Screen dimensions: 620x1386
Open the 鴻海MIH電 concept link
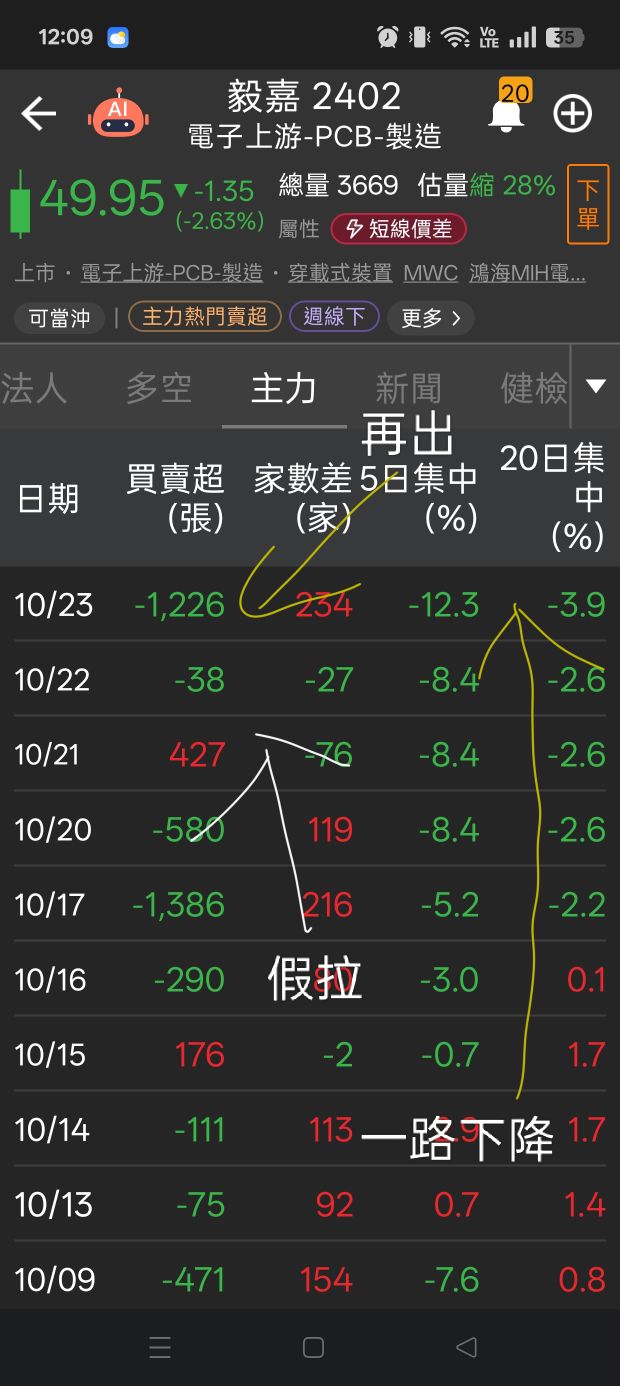coord(527,273)
